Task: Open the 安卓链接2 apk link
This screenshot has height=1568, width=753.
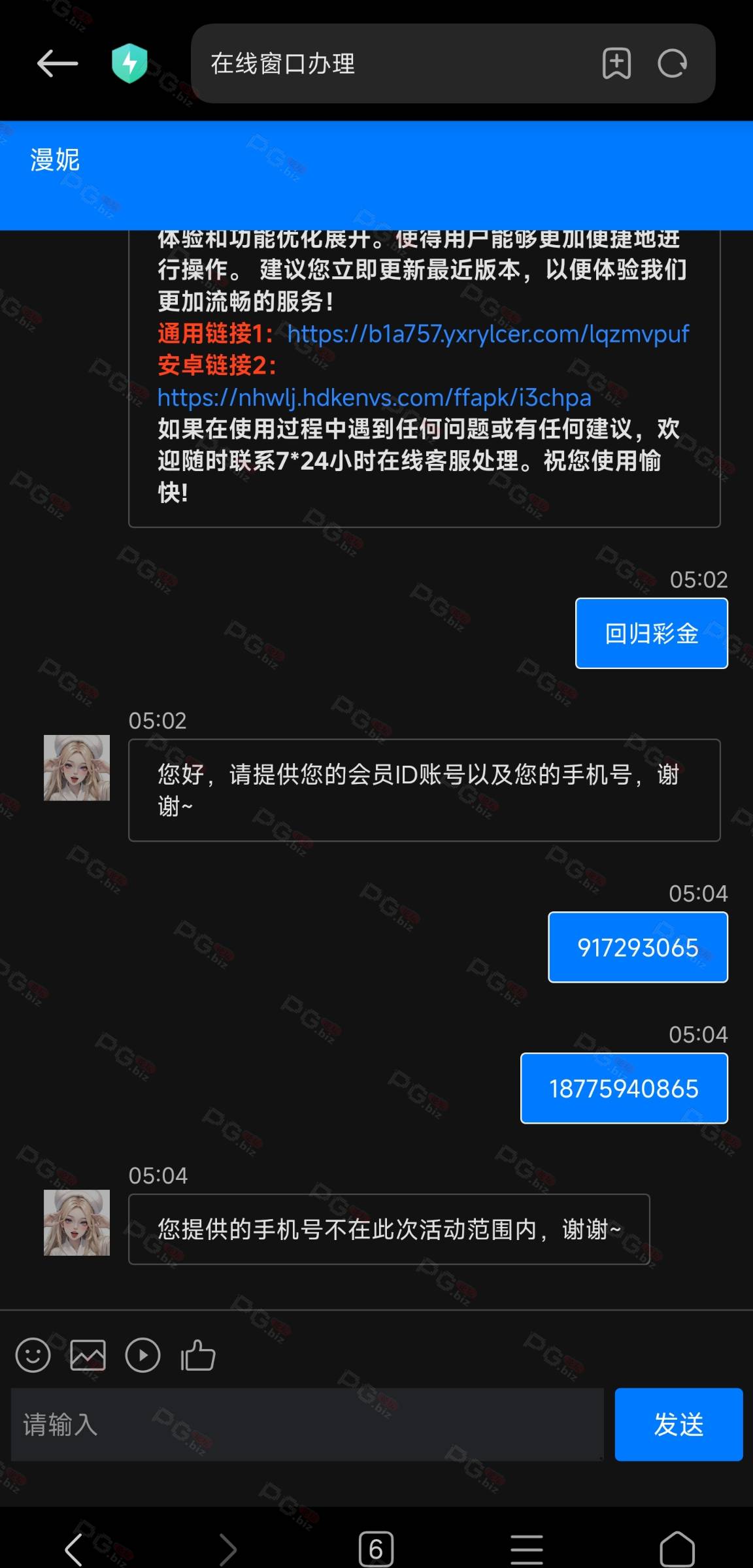Action: (x=374, y=397)
